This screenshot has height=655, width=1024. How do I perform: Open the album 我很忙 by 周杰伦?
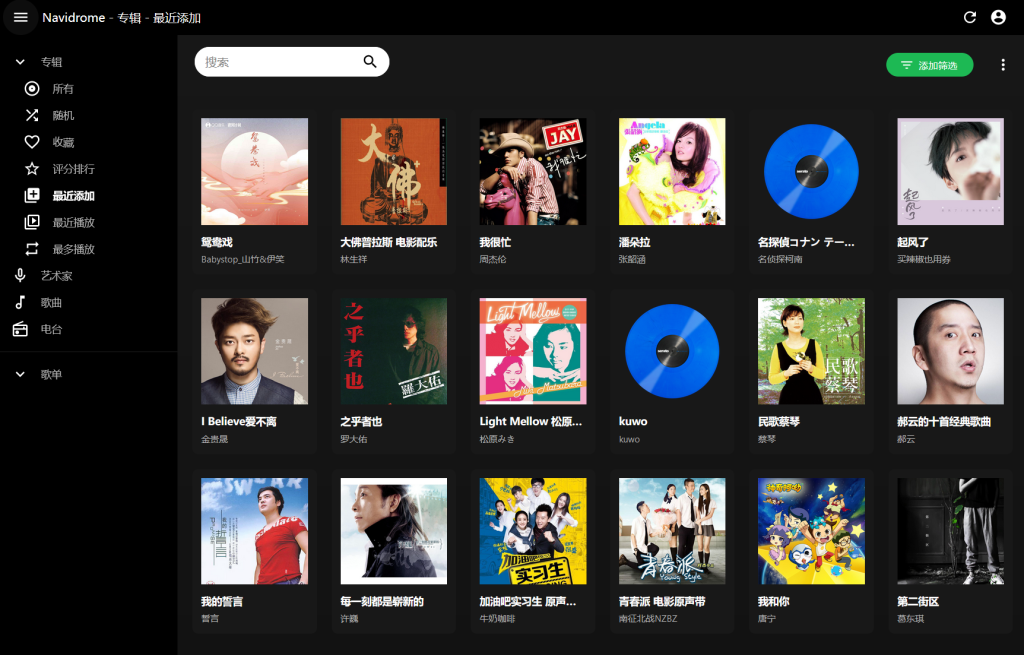(533, 171)
